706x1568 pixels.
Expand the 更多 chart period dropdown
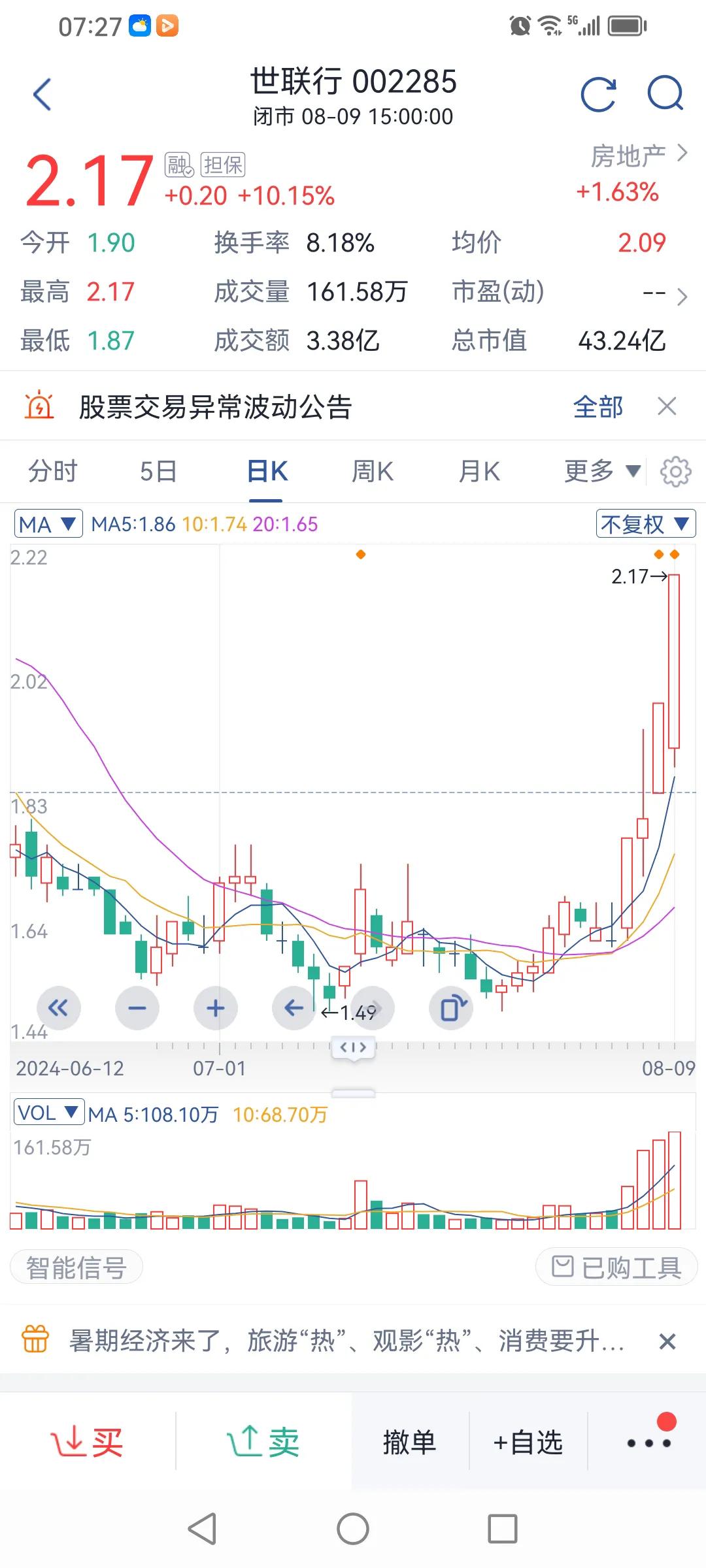tap(600, 470)
